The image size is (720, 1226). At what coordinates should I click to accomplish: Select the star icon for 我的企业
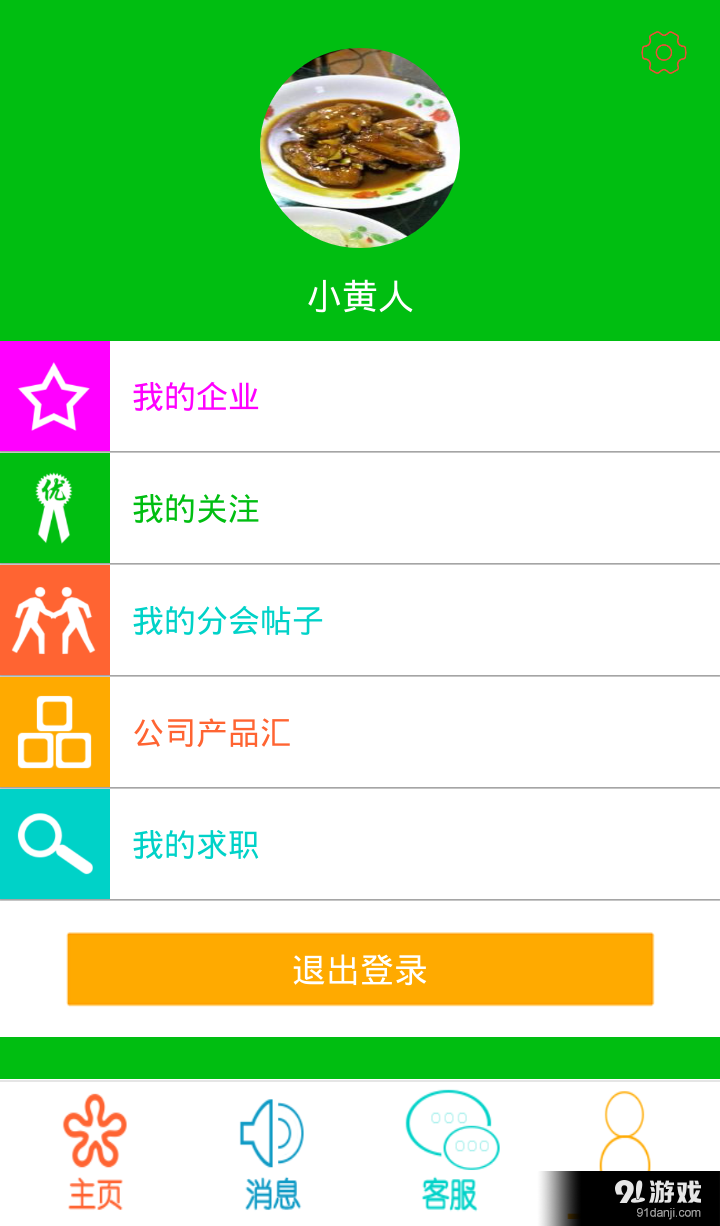click(x=55, y=396)
